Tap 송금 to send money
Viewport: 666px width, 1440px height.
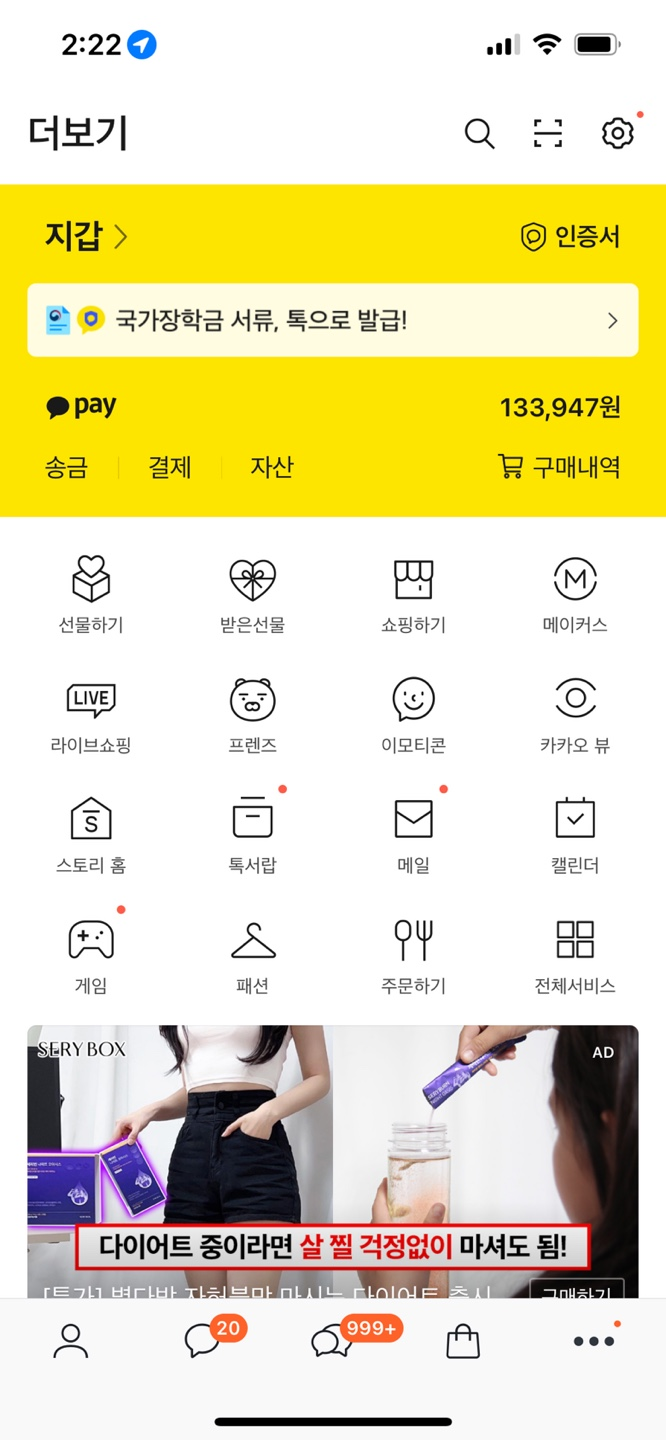(66, 467)
